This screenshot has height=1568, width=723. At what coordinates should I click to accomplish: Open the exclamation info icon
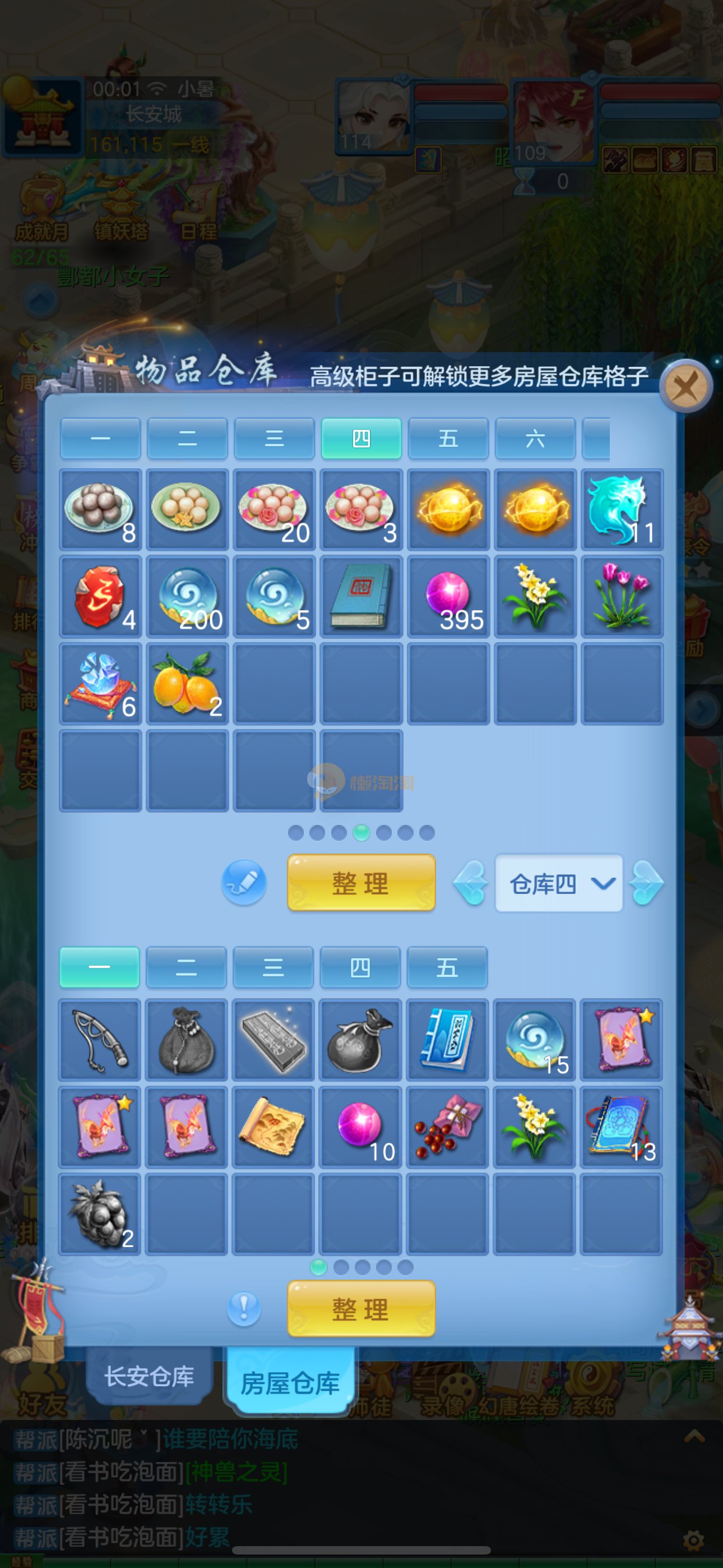244,1308
